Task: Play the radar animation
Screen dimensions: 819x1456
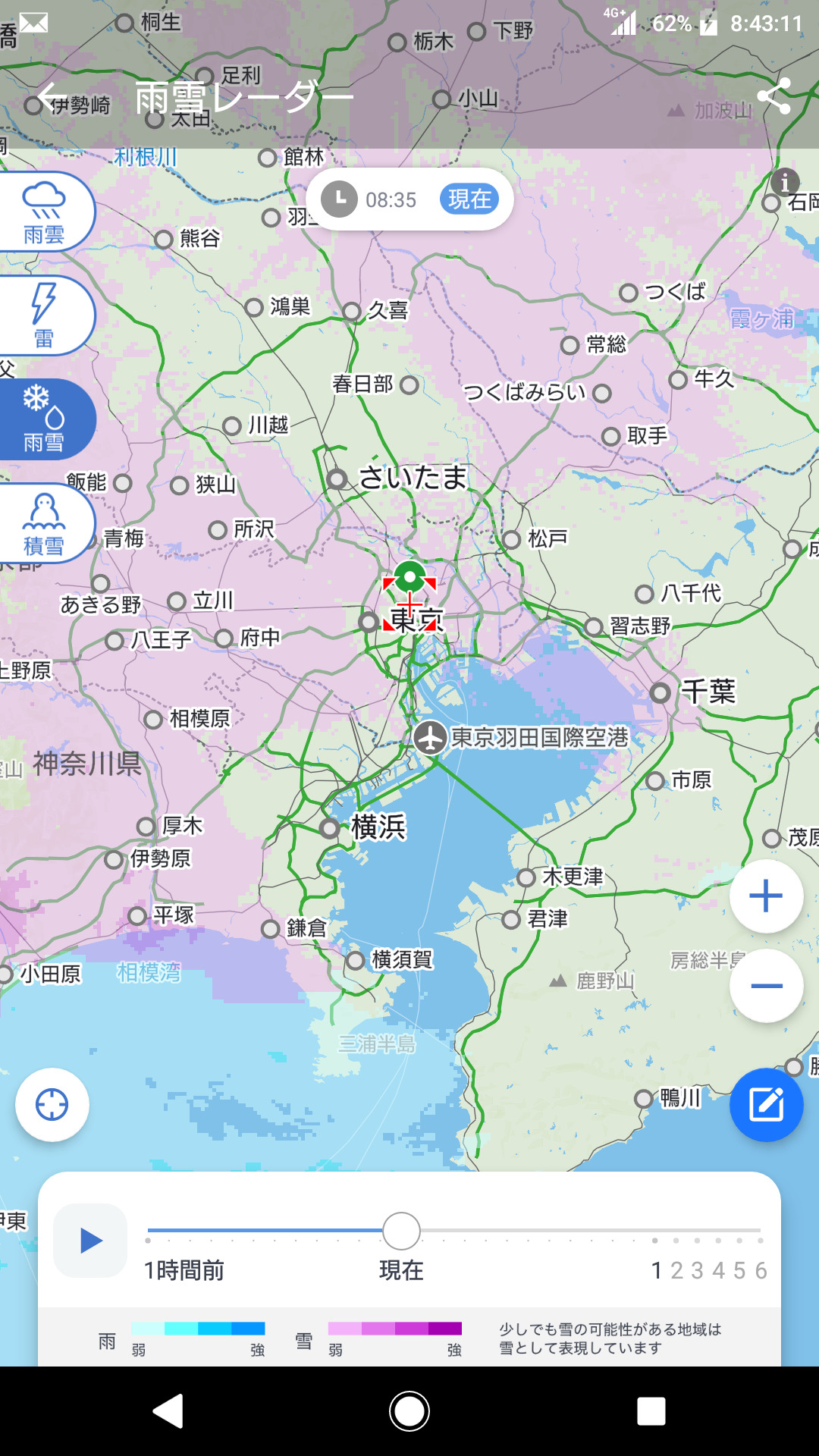Action: pos(90,1241)
